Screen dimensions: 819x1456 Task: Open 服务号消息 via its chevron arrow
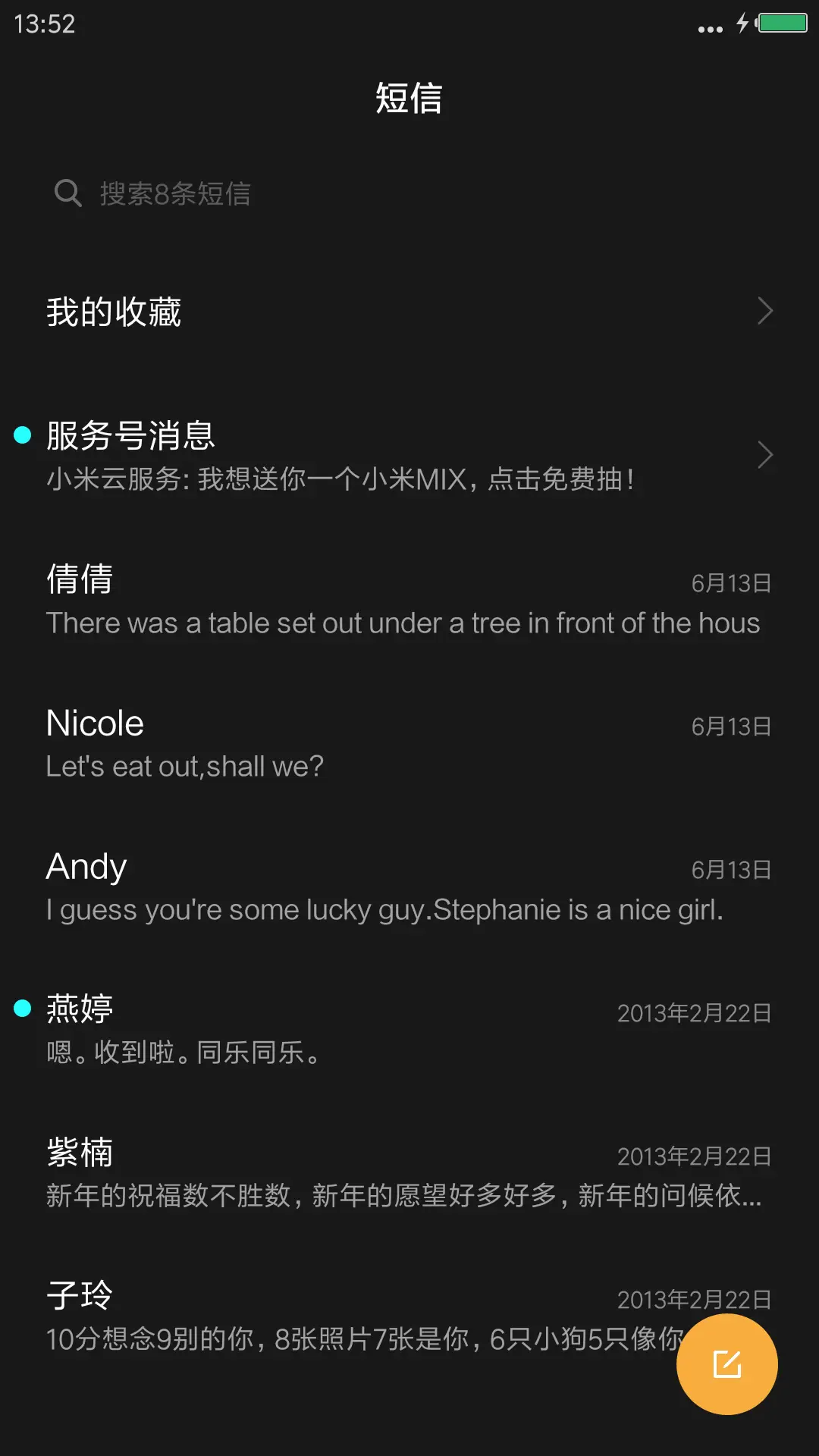(766, 455)
